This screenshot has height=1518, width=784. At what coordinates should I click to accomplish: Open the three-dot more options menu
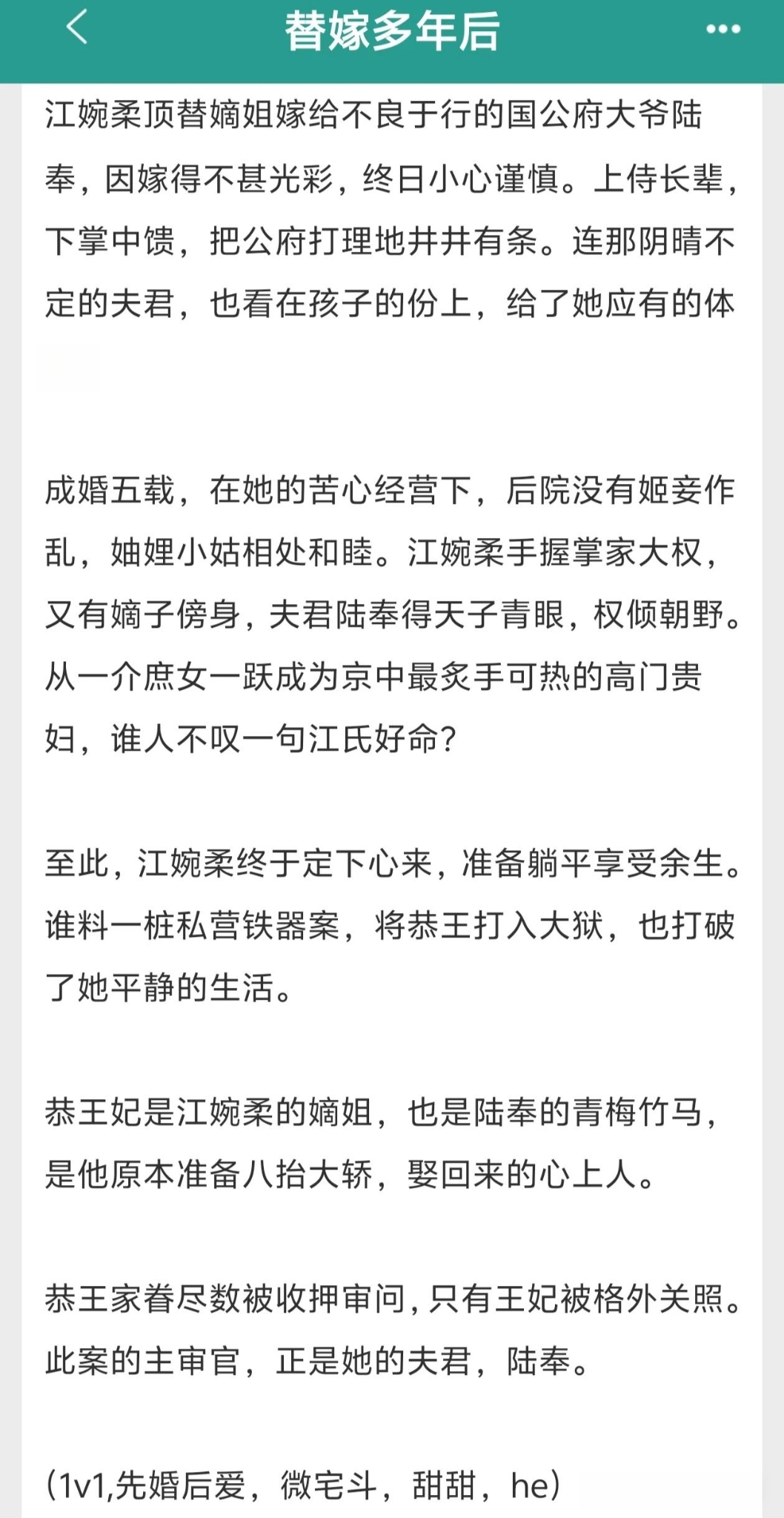point(722,30)
